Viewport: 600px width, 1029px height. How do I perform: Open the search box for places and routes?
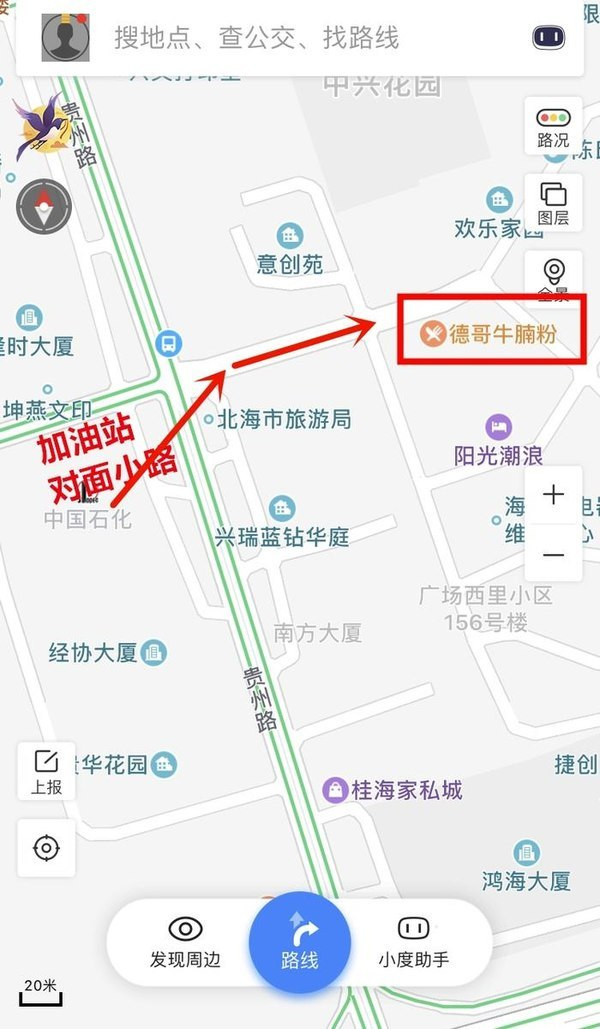click(299, 37)
